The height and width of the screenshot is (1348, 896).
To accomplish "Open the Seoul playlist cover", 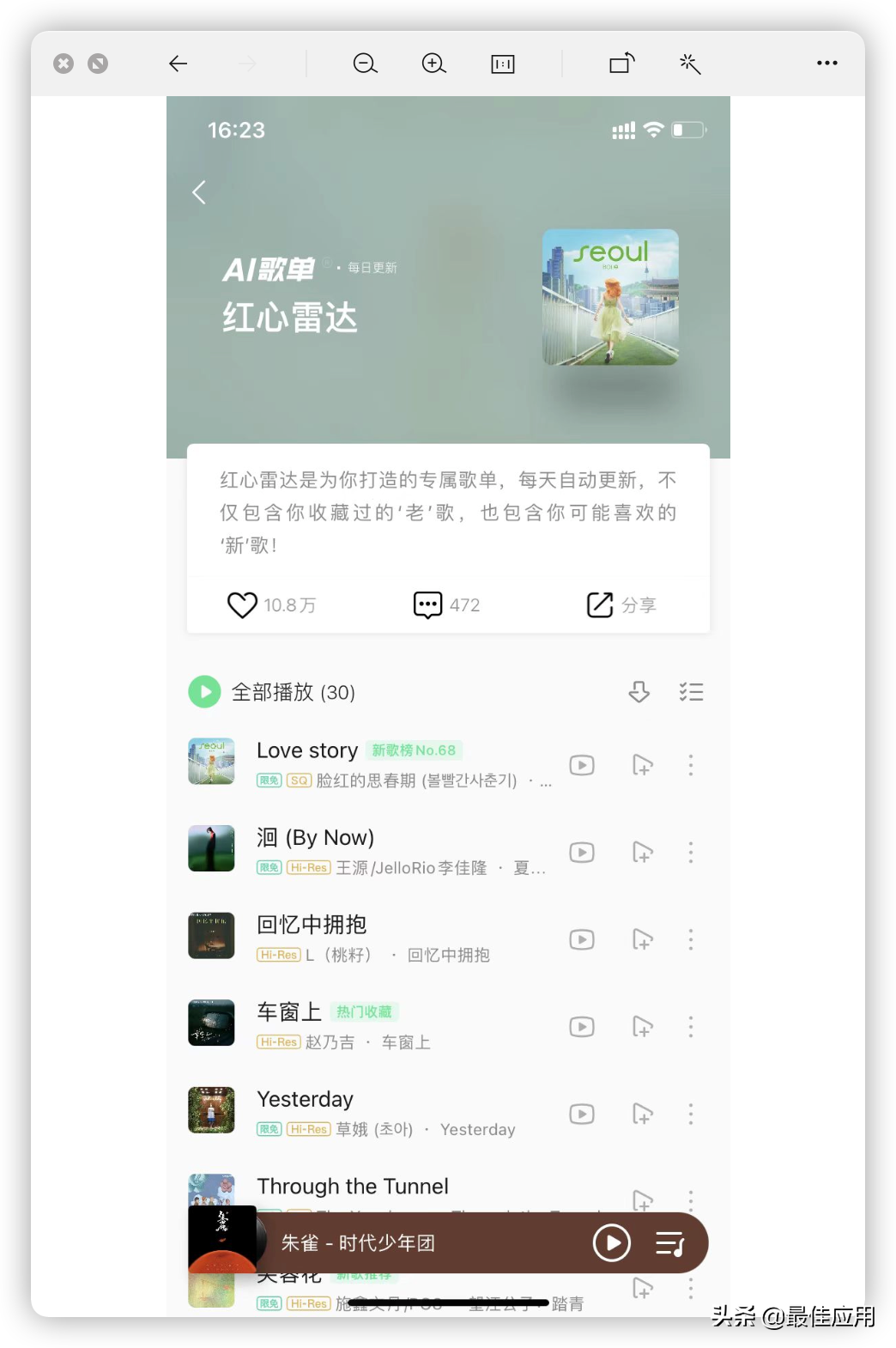I will pos(610,297).
